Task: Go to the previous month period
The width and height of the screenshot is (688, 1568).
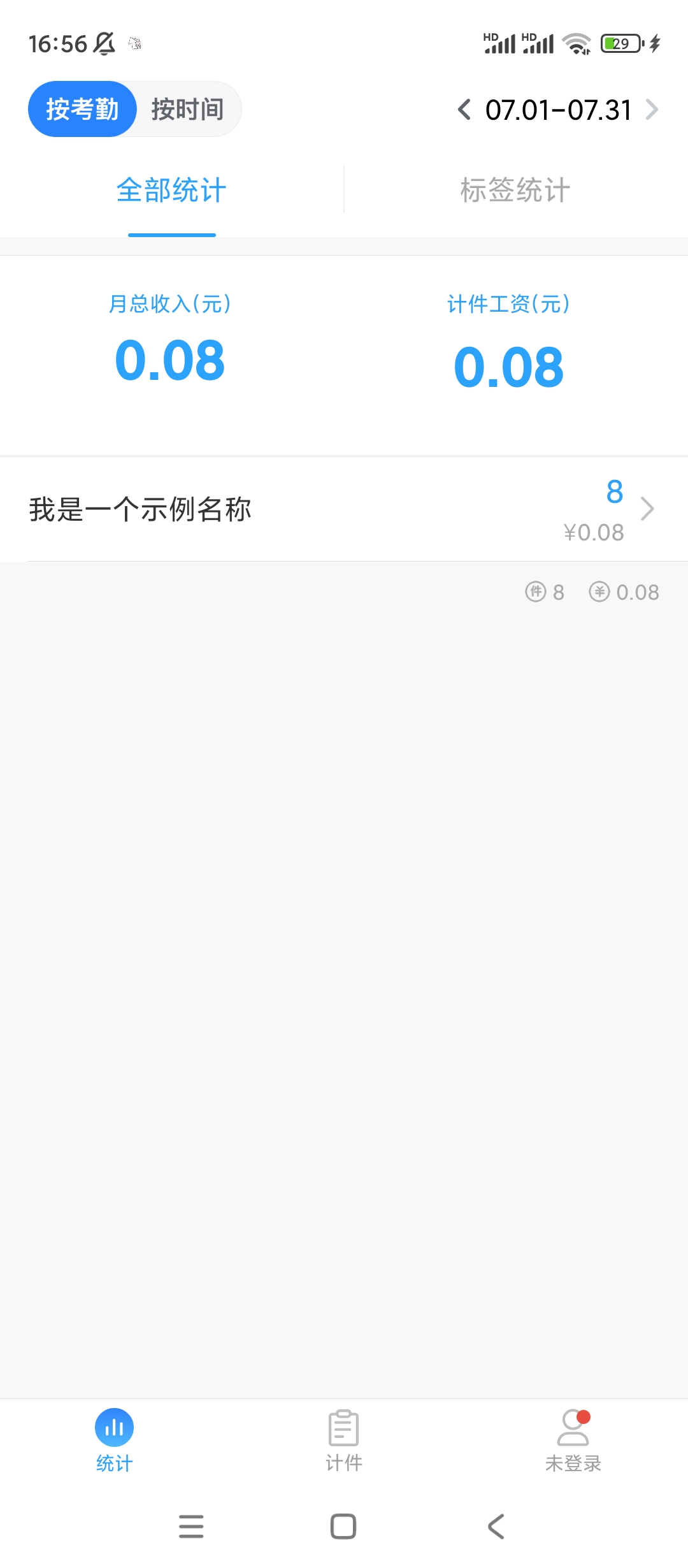Action: click(464, 110)
